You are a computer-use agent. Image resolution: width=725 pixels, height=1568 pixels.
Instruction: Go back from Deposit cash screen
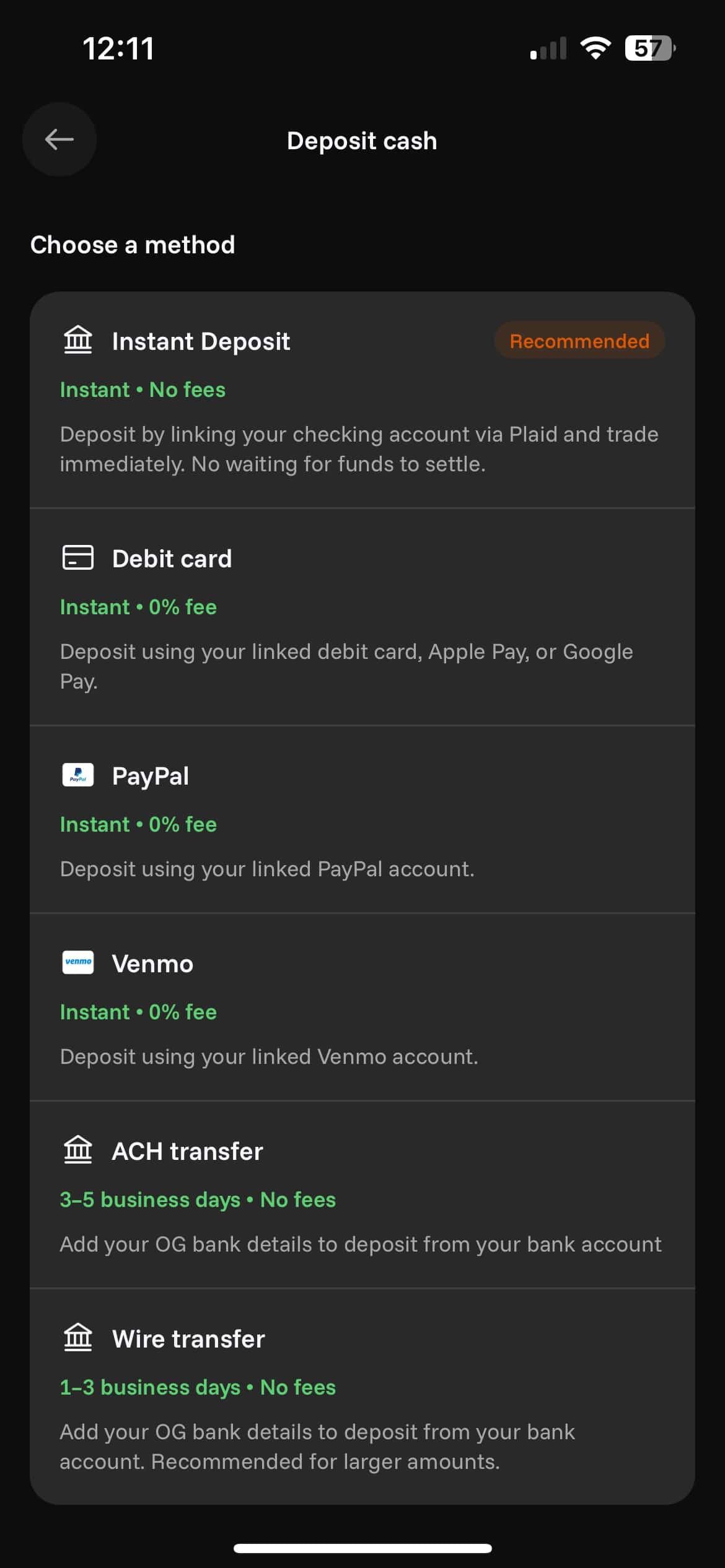click(x=59, y=139)
